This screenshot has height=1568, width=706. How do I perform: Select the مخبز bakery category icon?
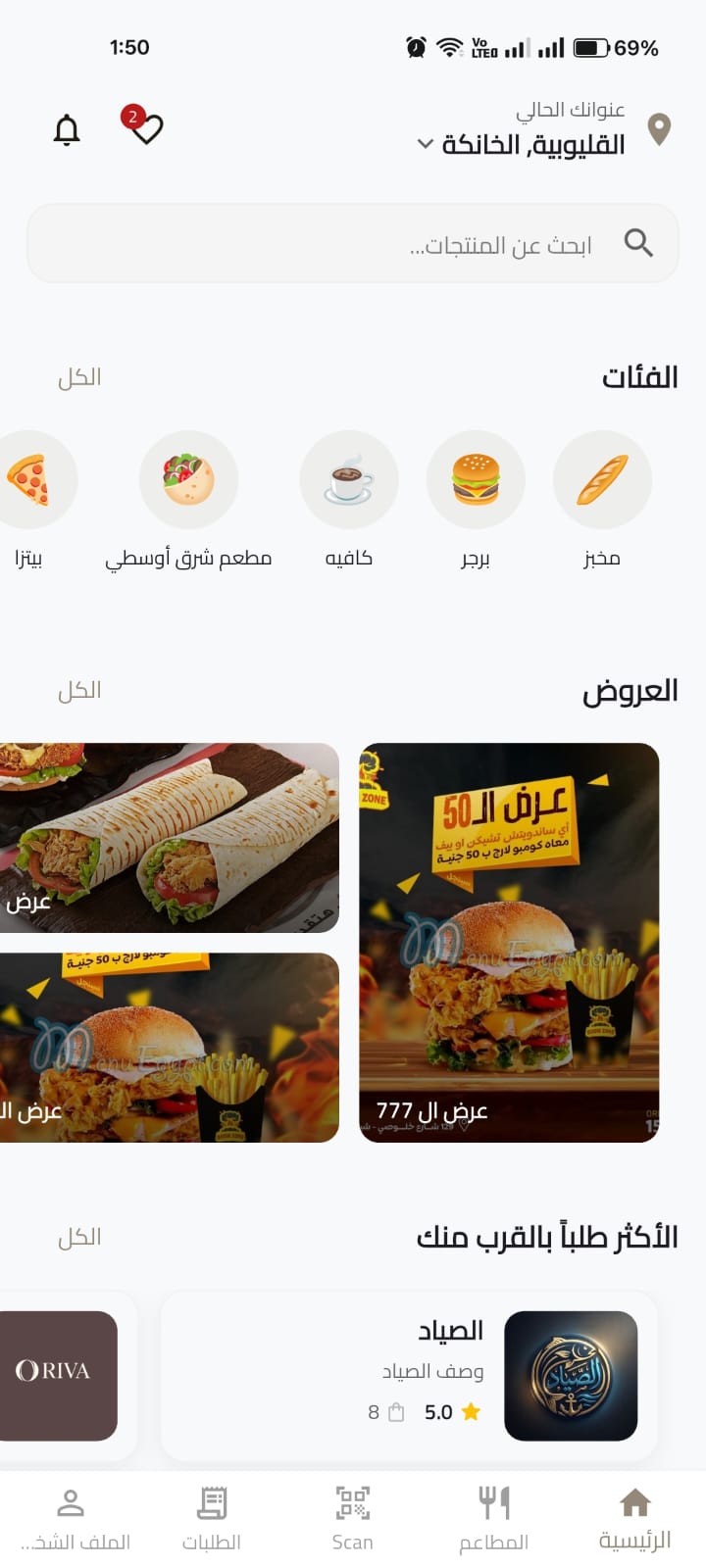(603, 479)
